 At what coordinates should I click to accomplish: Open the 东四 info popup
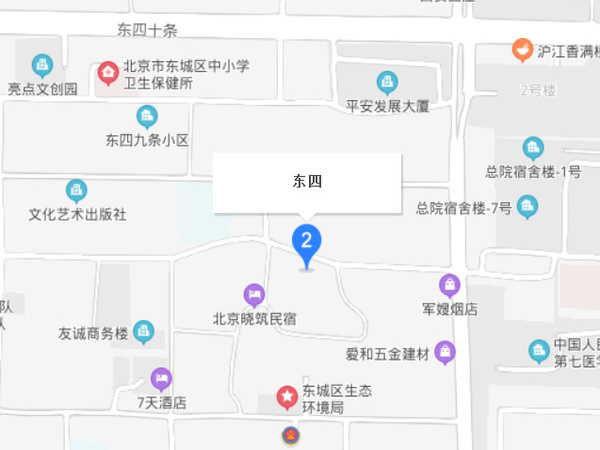pos(307,181)
